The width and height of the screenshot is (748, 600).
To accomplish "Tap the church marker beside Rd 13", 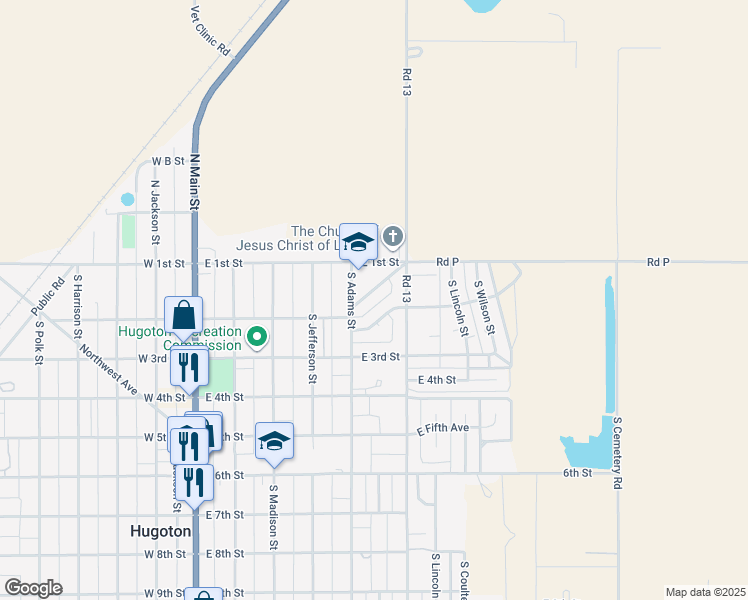I will [x=393, y=237].
